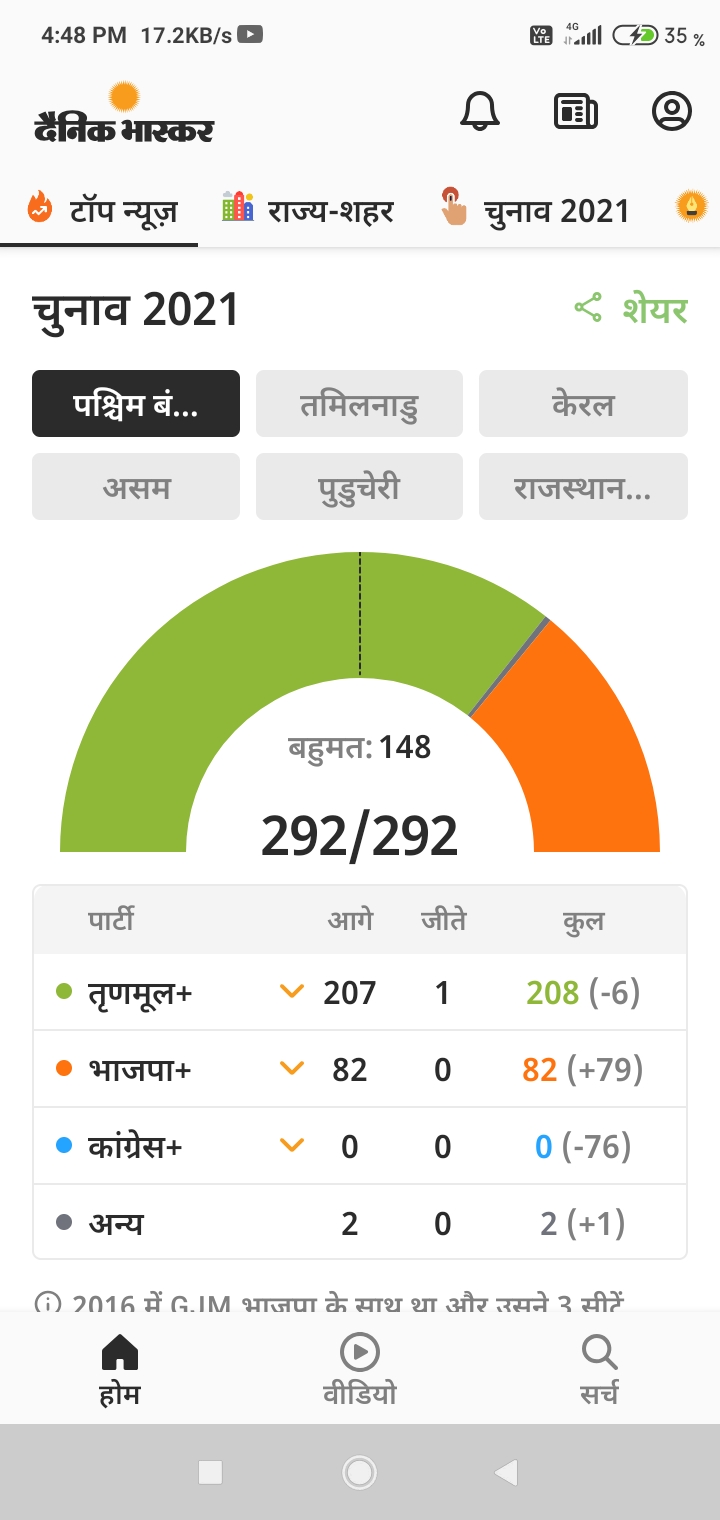Screen dimensions: 720x1520
Task: Select the केरल state chip
Action: [x=583, y=404]
